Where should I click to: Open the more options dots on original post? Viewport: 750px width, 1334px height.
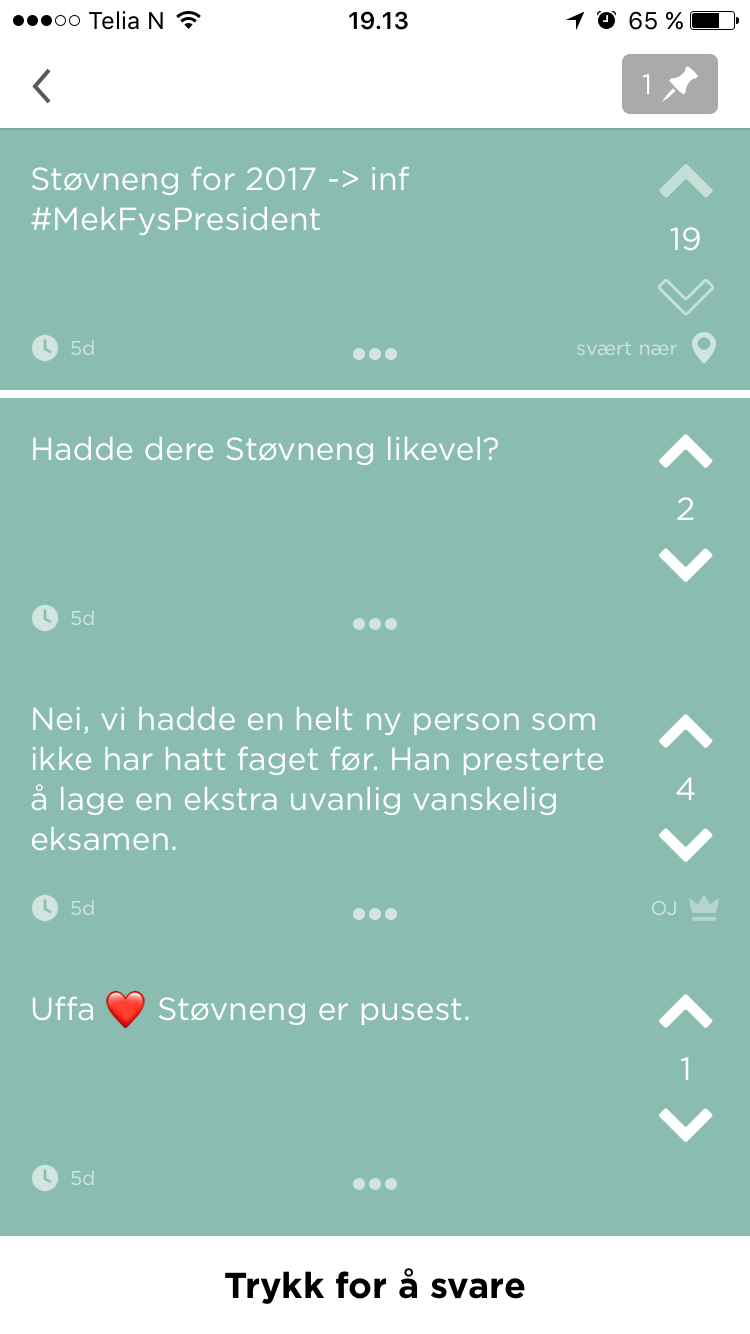click(x=375, y=353)
